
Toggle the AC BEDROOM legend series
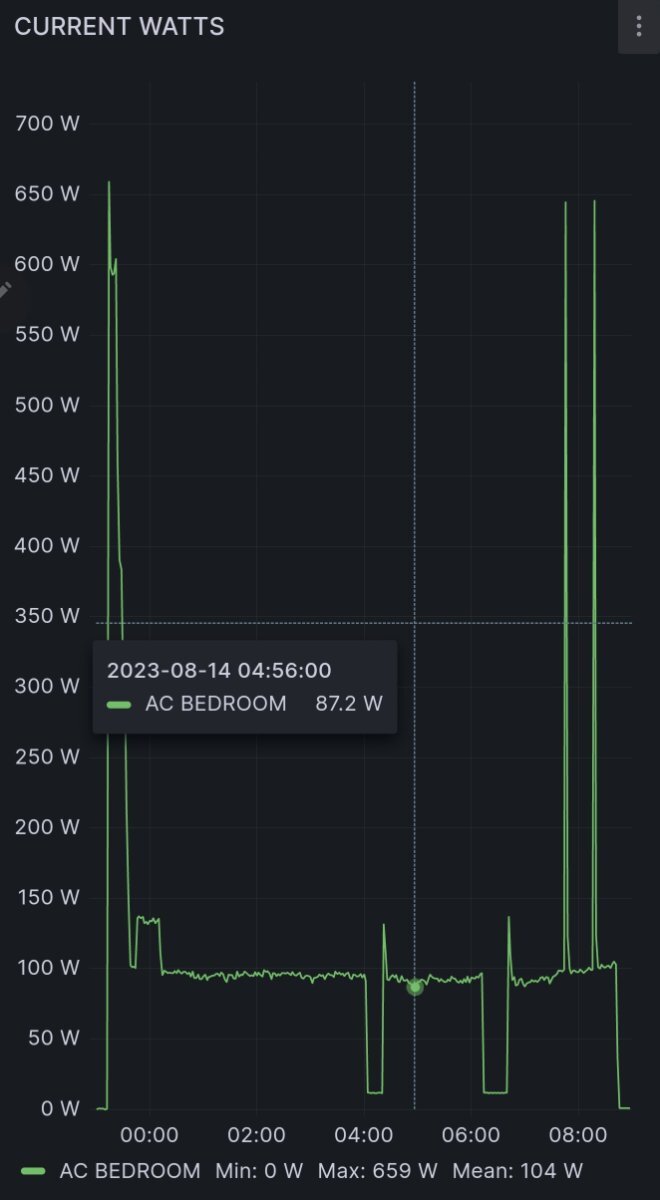tap(130, 1170)
